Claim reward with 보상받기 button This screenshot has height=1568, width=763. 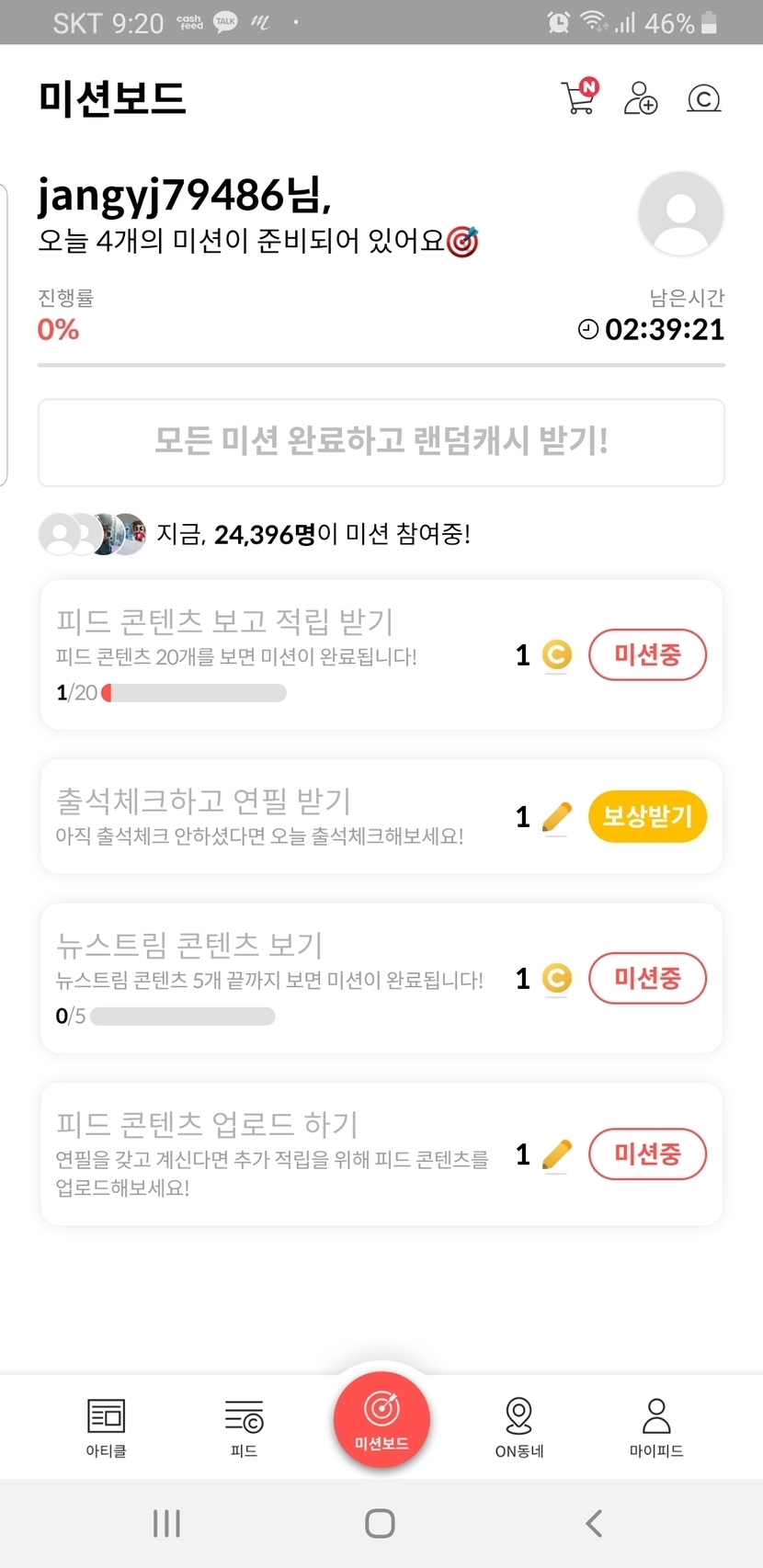(x=648, y=816)
